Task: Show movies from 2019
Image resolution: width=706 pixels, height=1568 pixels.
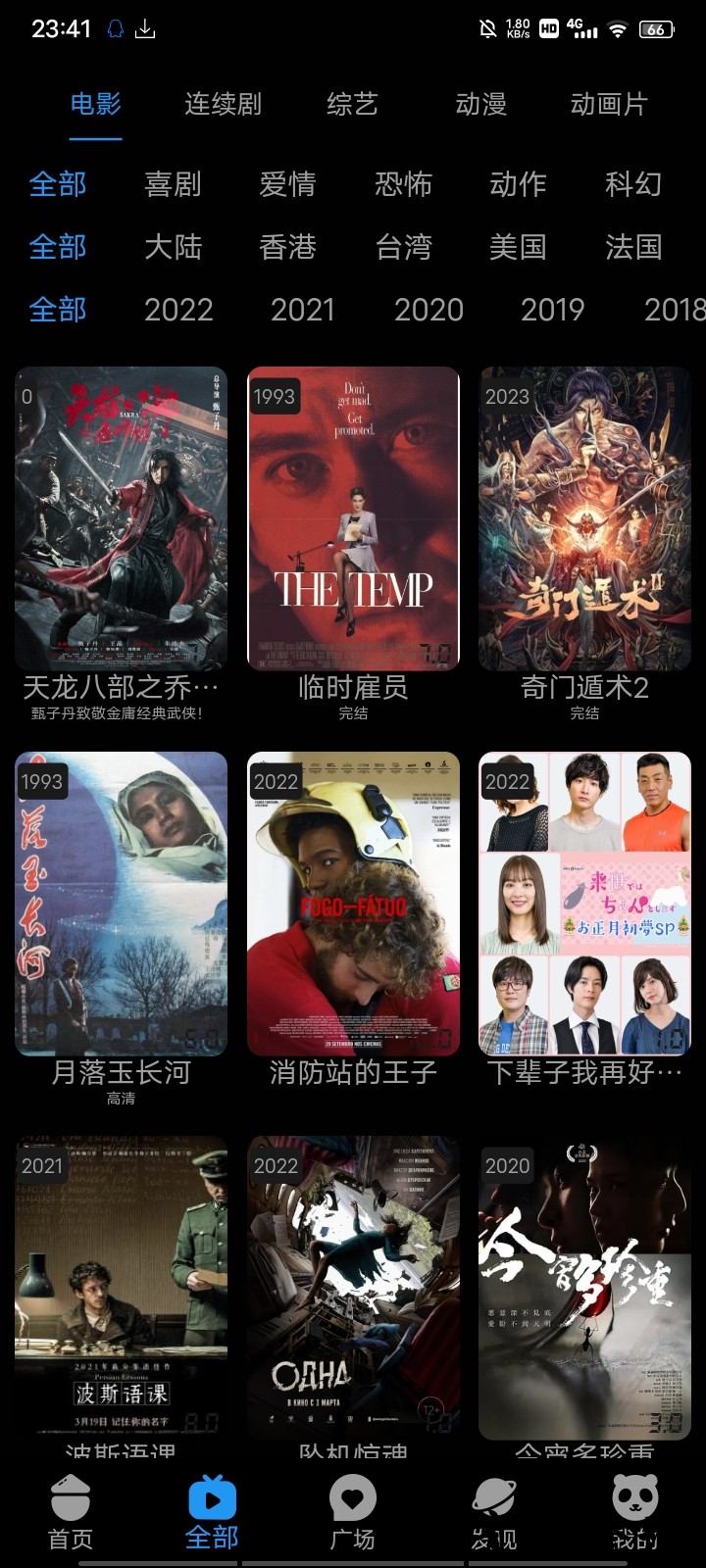Action: point(552,310)
